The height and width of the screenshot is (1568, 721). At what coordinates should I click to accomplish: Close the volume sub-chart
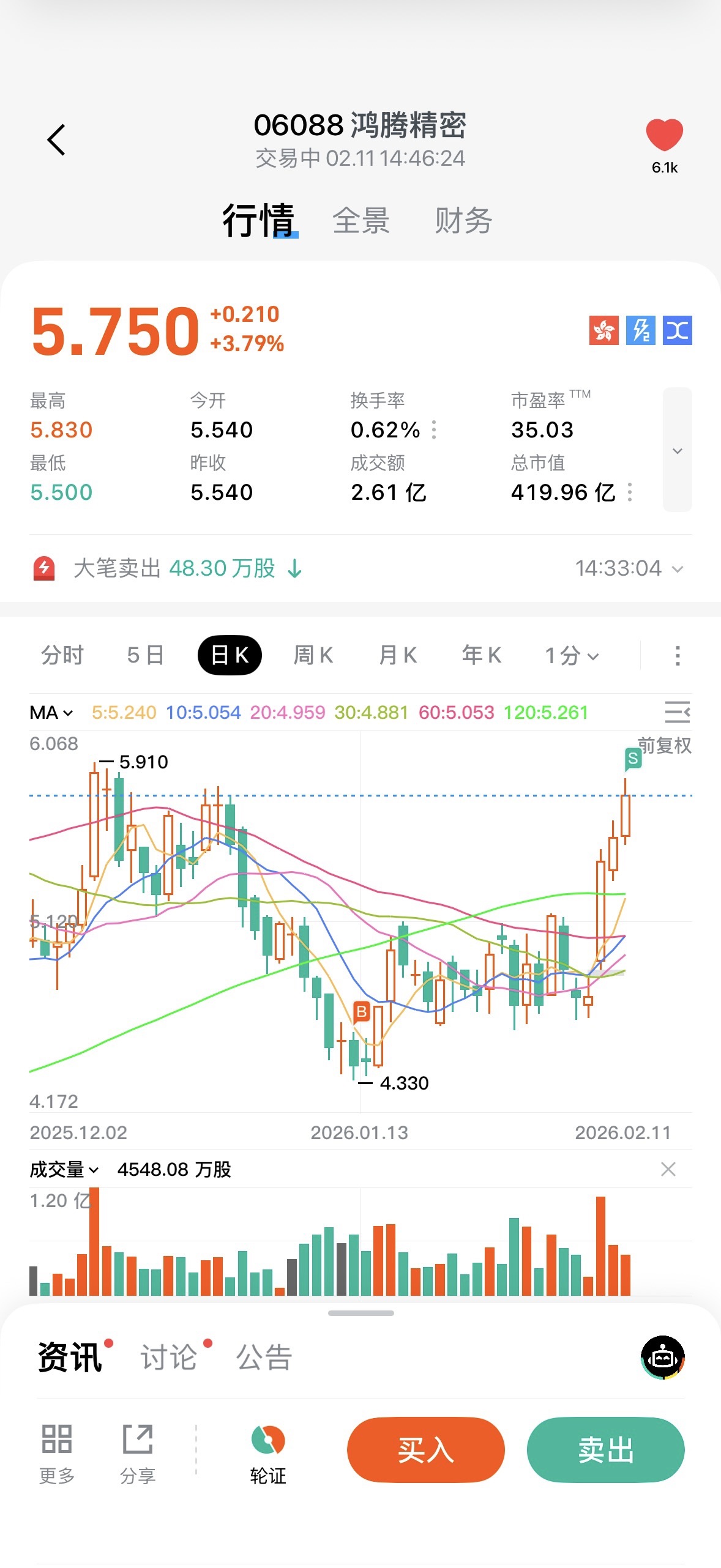668,1170
